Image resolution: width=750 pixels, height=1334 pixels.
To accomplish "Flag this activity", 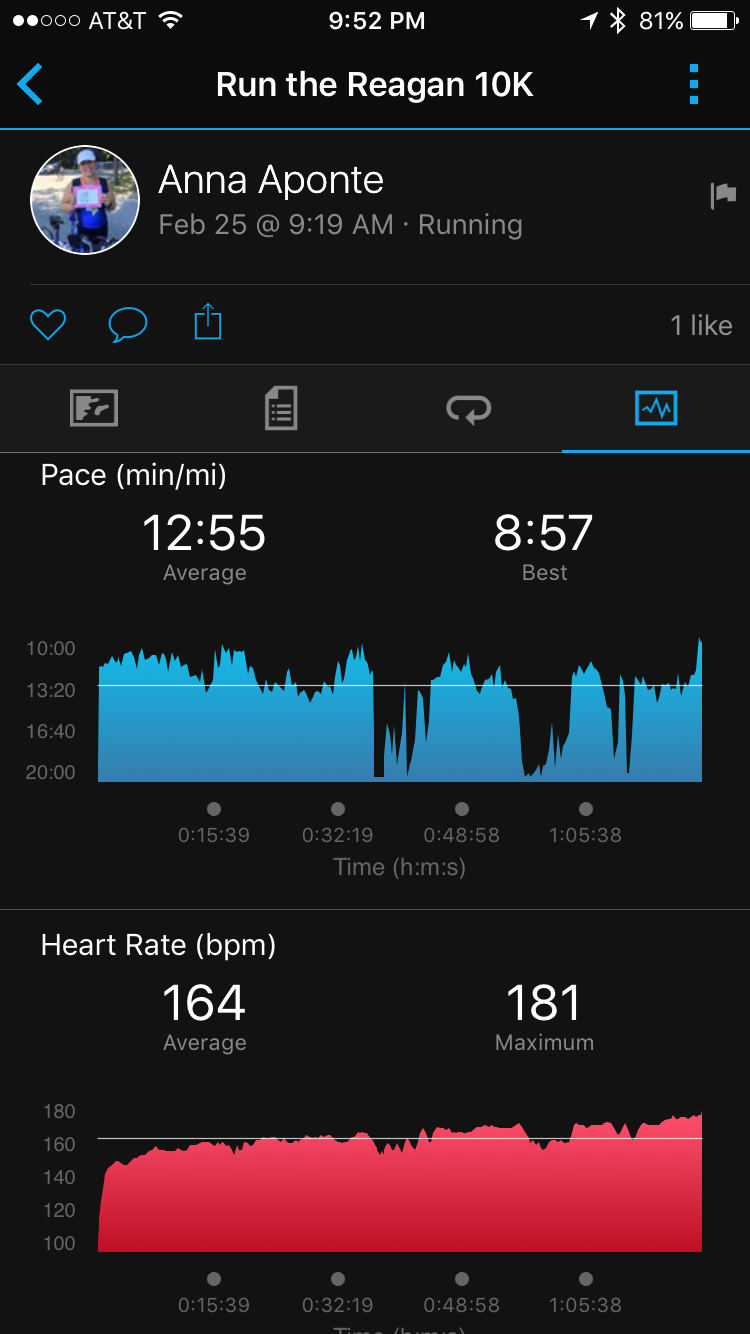I will [722, 195].
